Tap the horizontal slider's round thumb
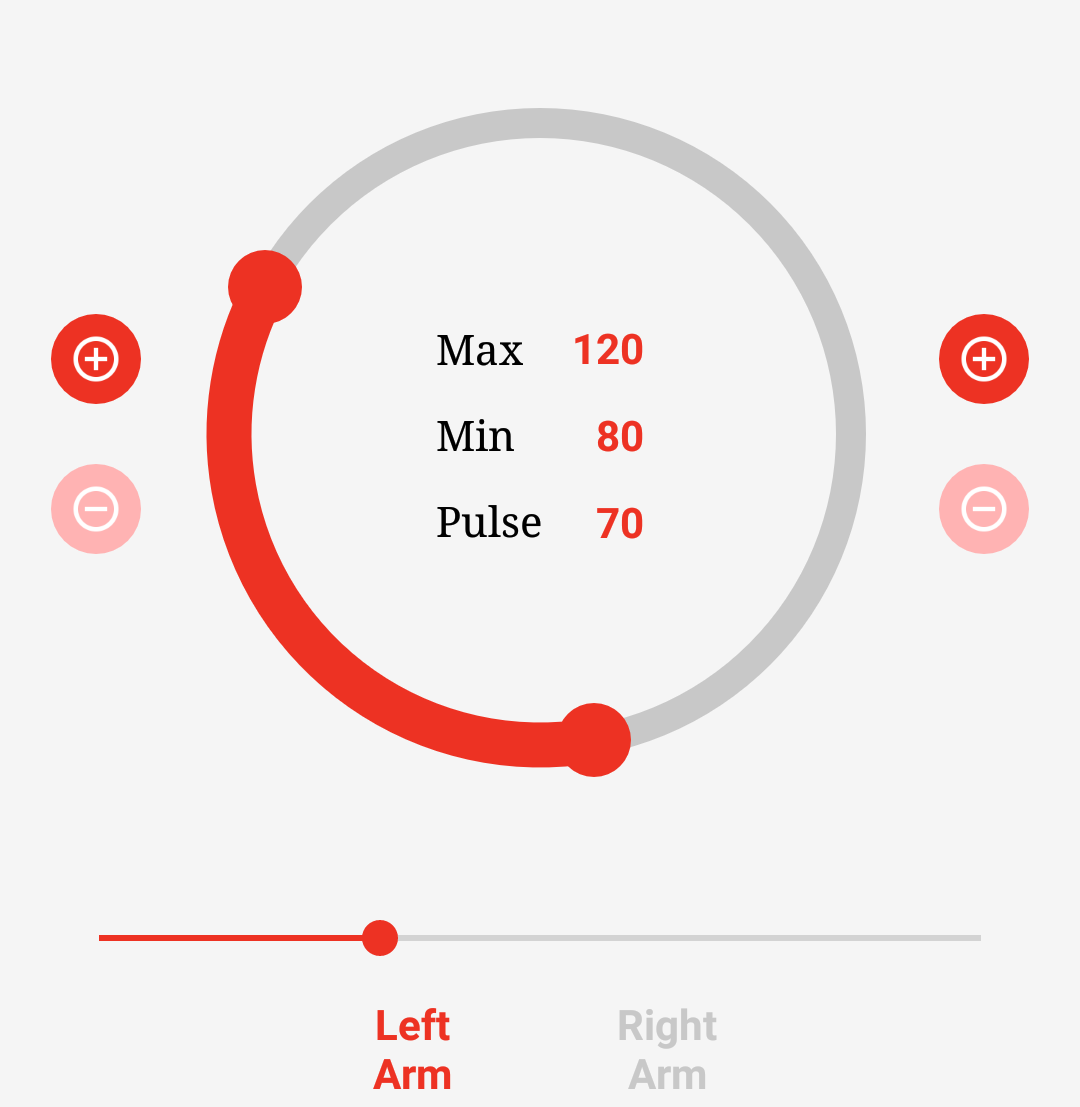1080x1107 pixels. click(x=380, y=938)
